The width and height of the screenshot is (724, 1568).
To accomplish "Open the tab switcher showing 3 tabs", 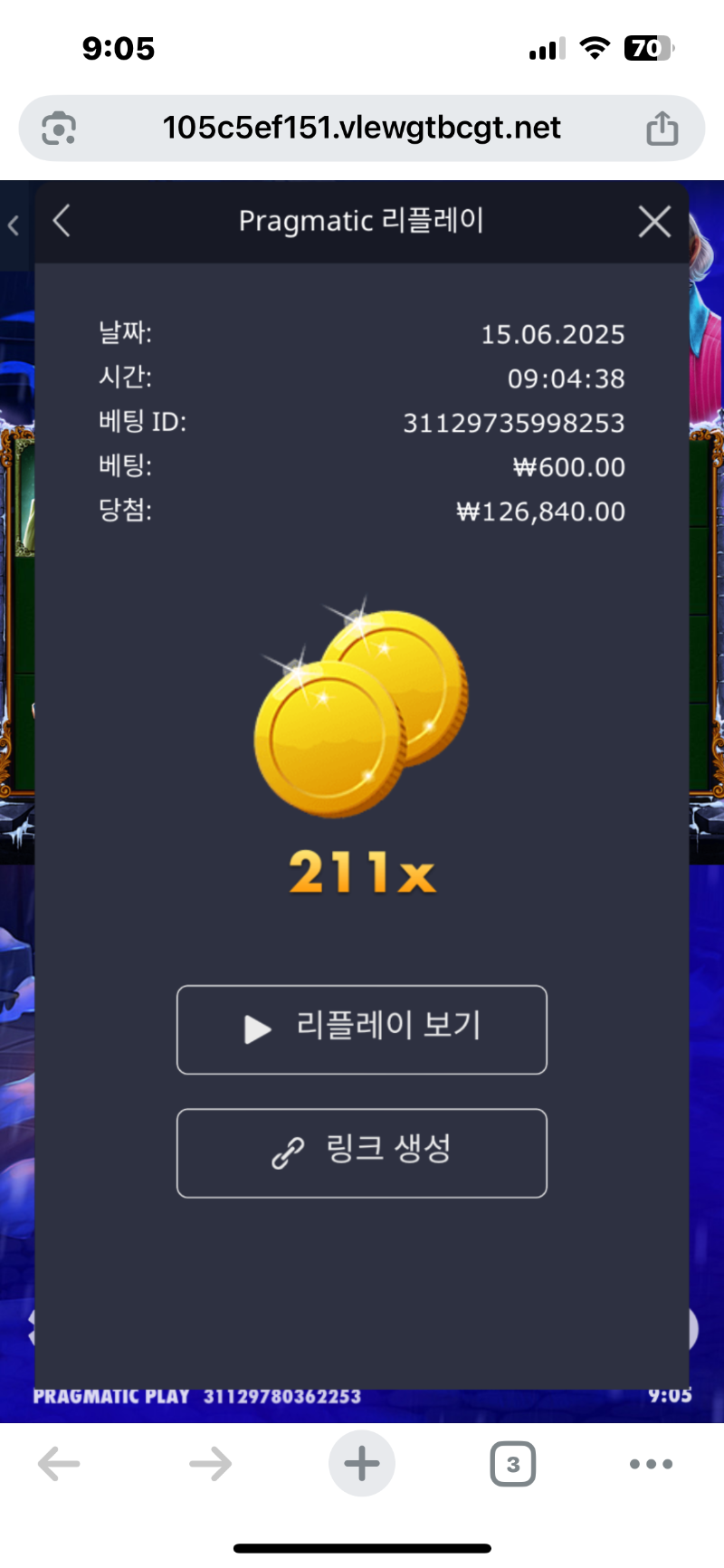I will [x=513, y=1464].
